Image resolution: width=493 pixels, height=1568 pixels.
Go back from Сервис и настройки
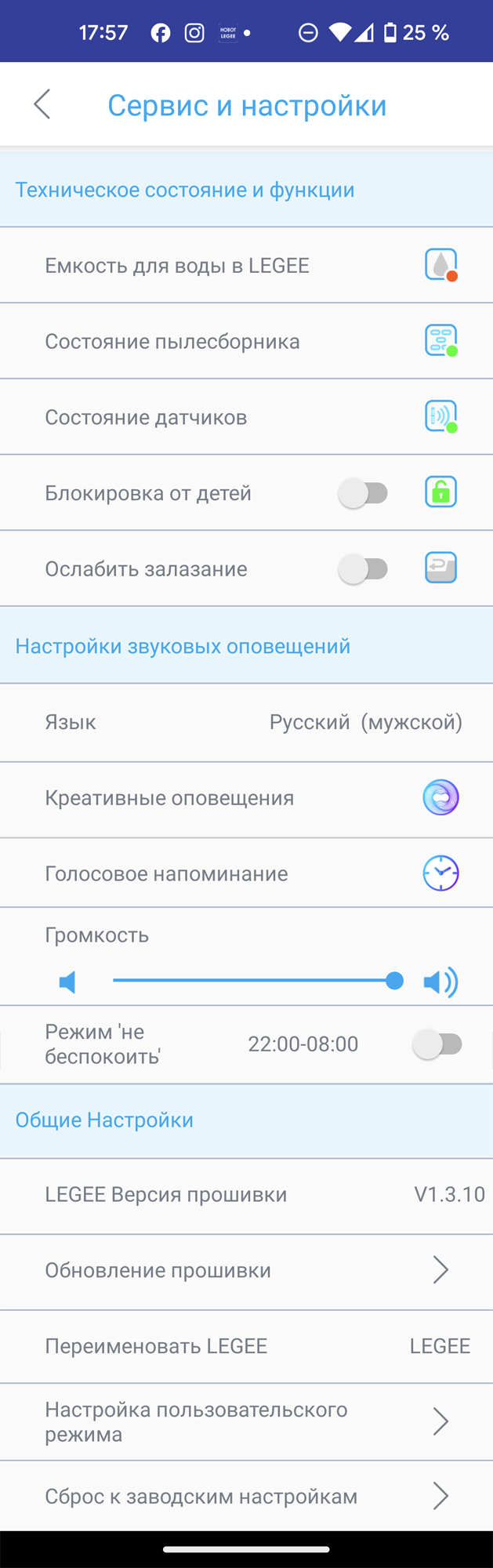point(42,104)
